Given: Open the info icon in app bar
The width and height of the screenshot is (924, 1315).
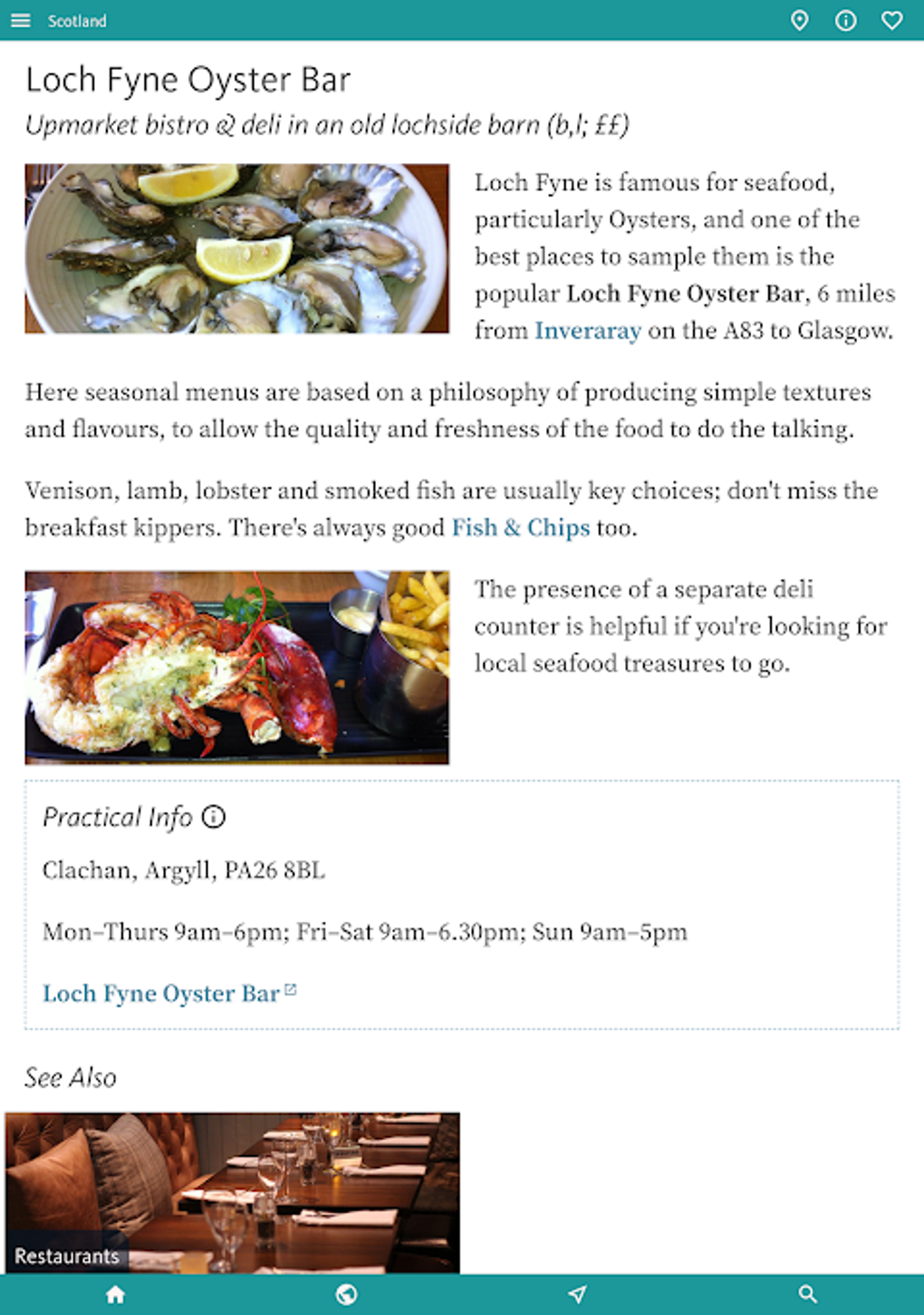Looking at the screenshot, I should coord(845,20).
